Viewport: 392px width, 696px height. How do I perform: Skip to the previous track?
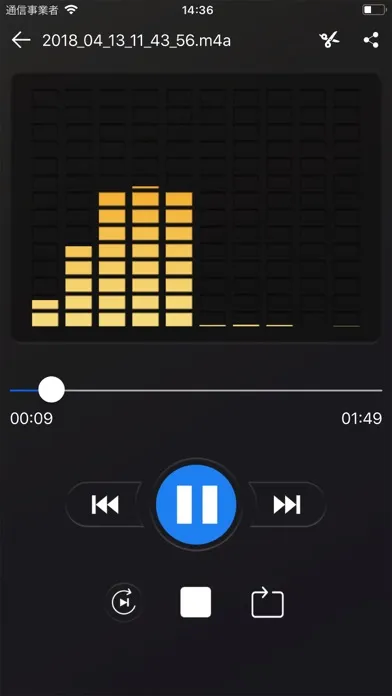(x=105, y=505)
